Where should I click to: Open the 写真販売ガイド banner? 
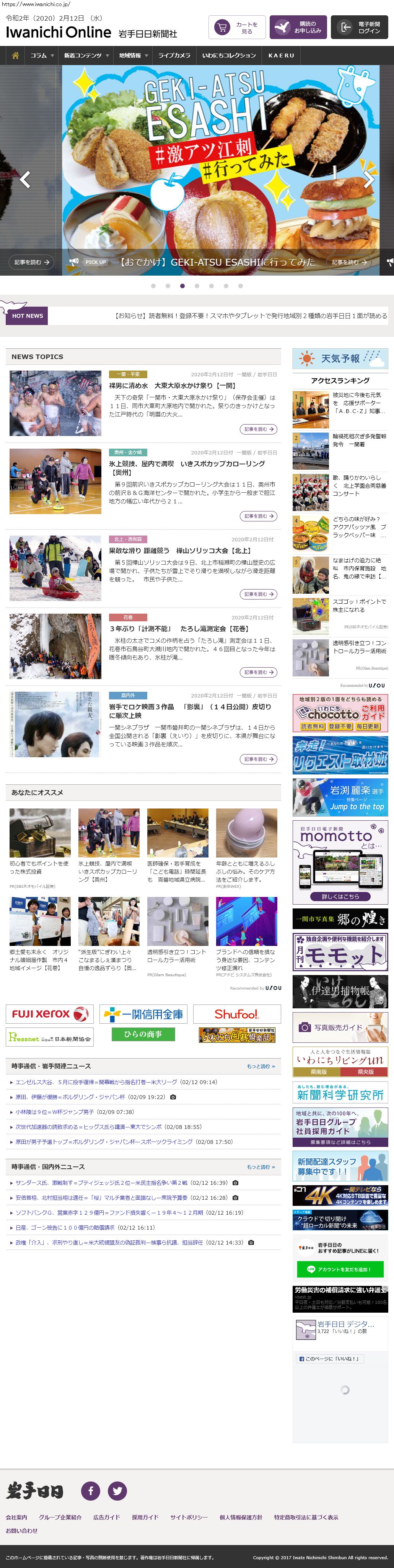(x=340, y=1027)
